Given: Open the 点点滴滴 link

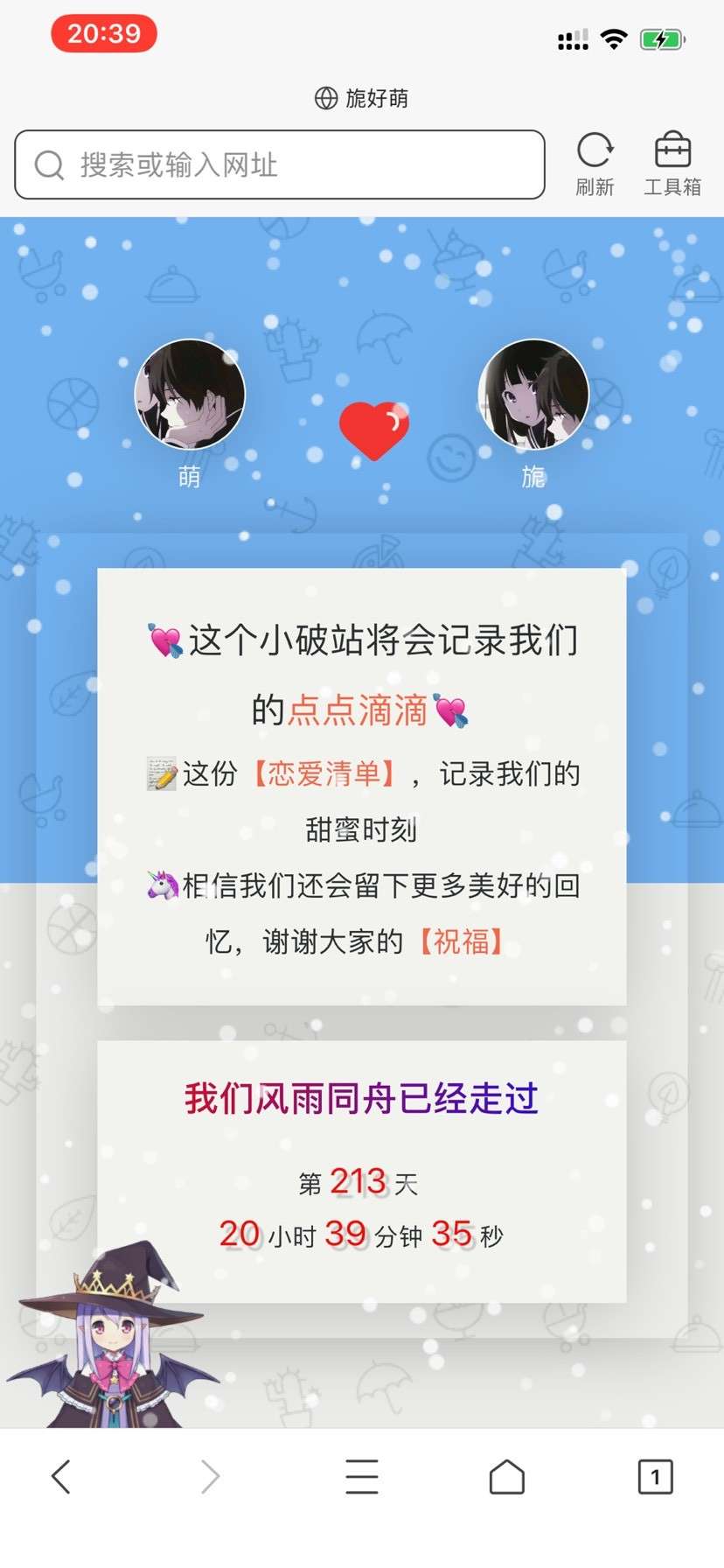Looking at the screenshot, I should point(357,710).
